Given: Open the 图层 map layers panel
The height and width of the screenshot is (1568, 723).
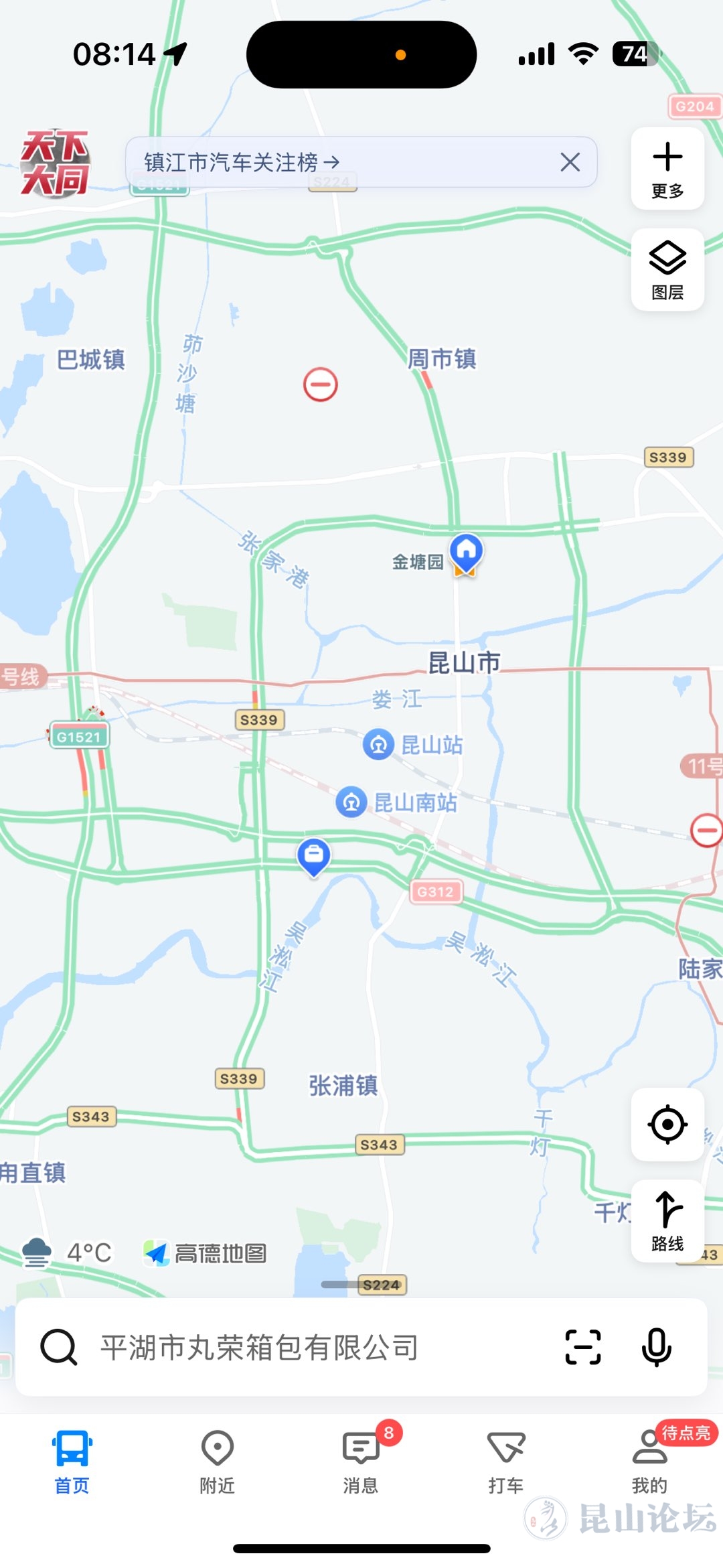Looking at the screenshot, I should click(x=667, y=270).
